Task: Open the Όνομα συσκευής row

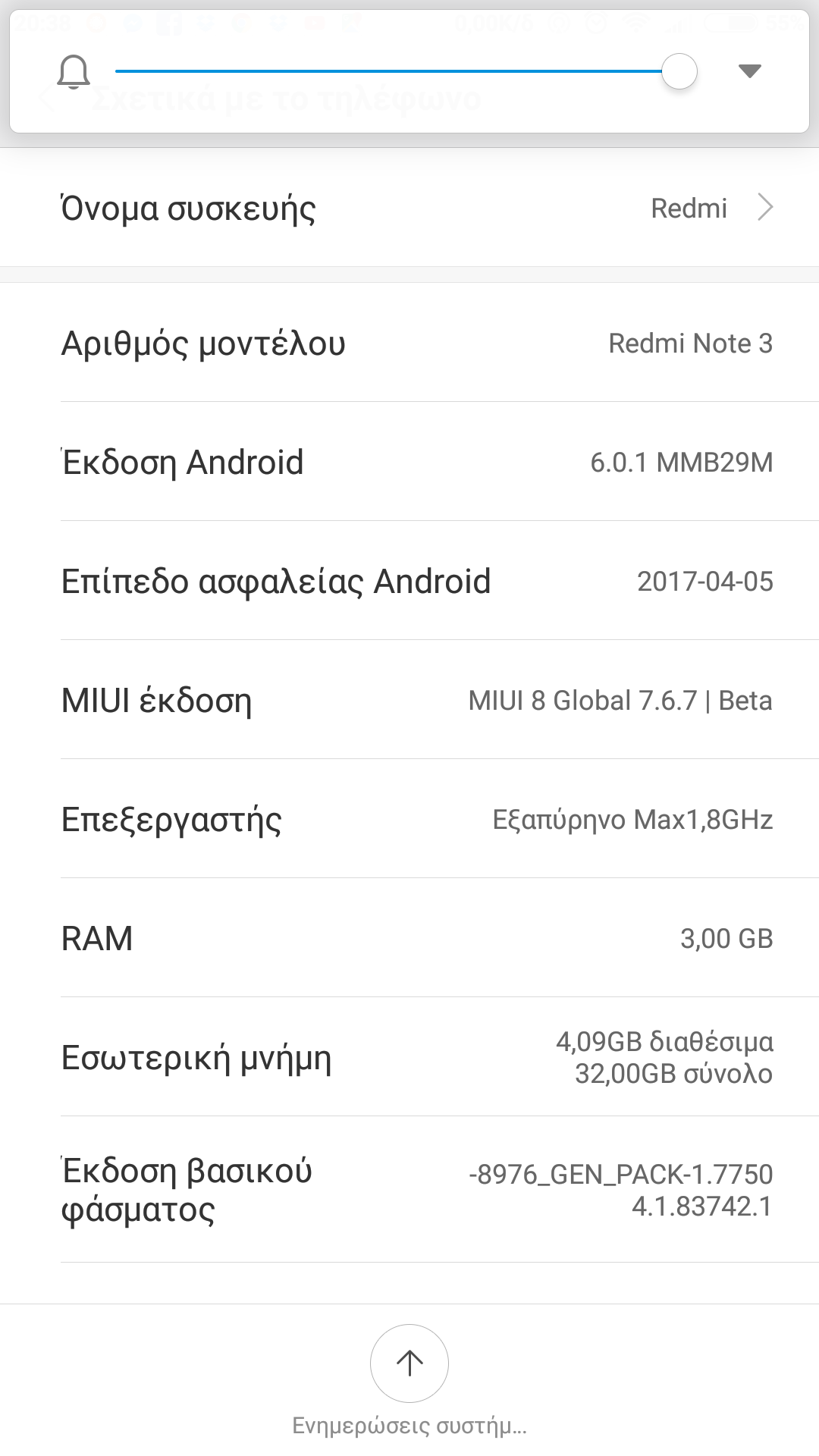Action: tap(409, 208)
